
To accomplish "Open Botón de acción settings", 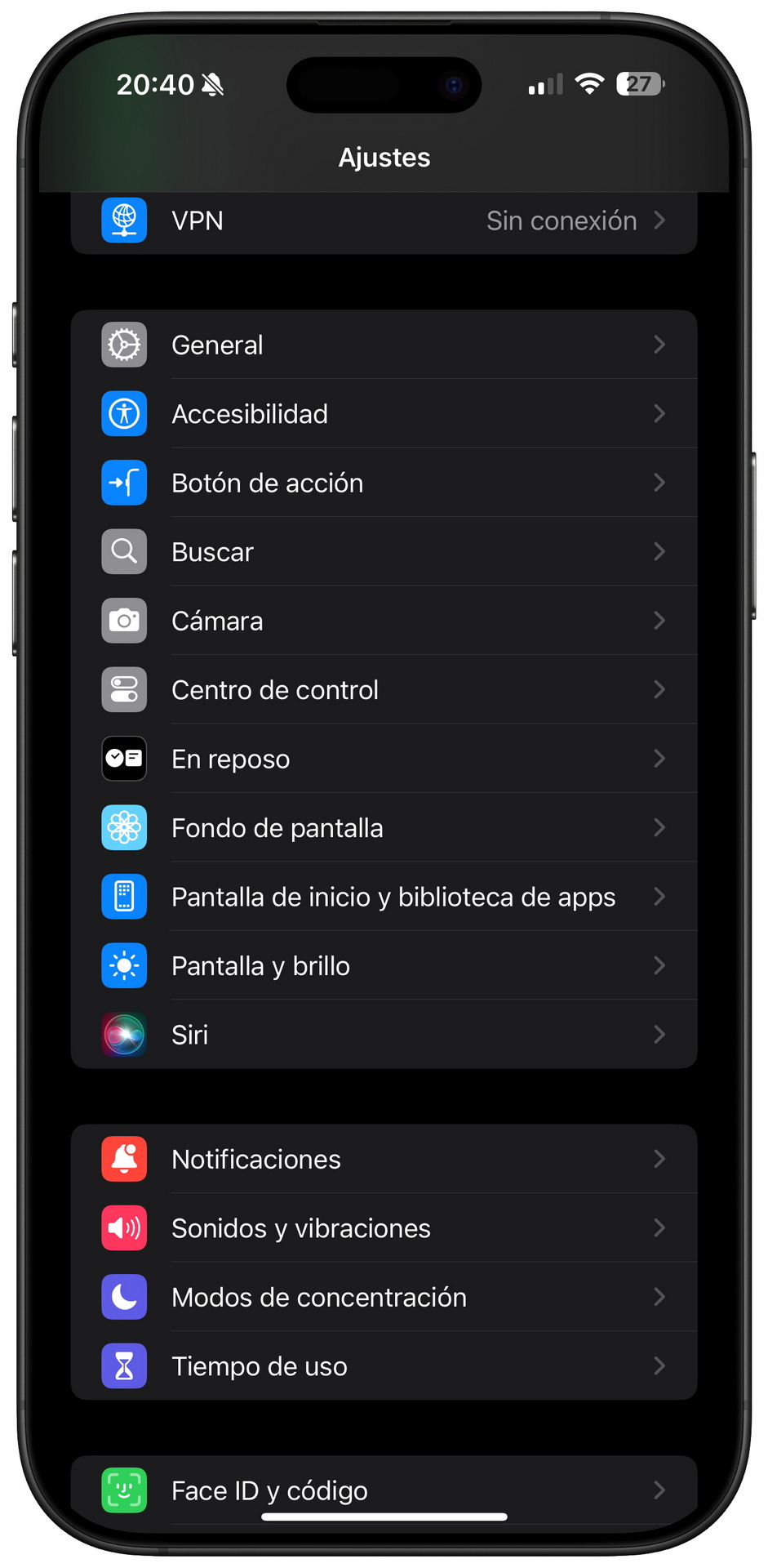I will click(384, 483).
